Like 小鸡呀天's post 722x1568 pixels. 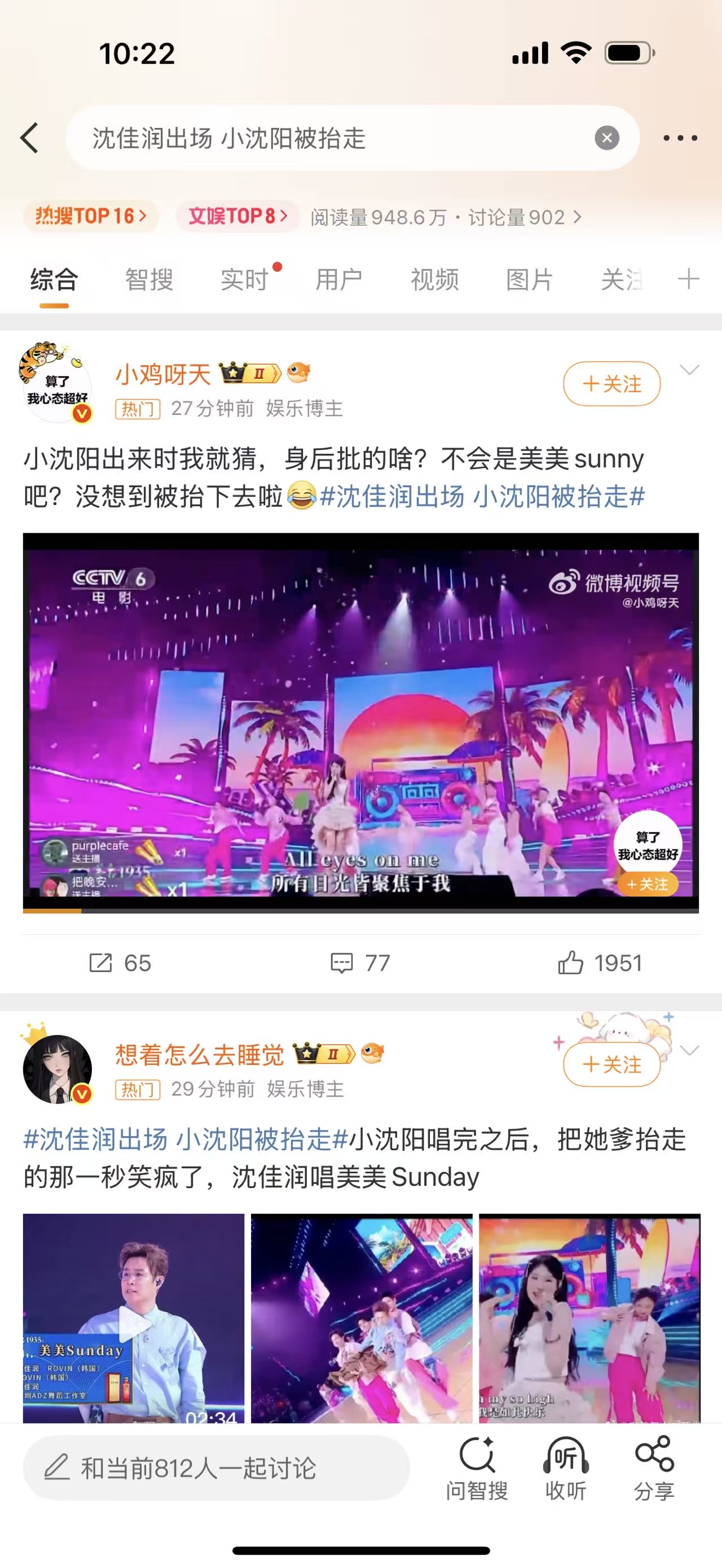pyautogui.click(x=600, y=963)
